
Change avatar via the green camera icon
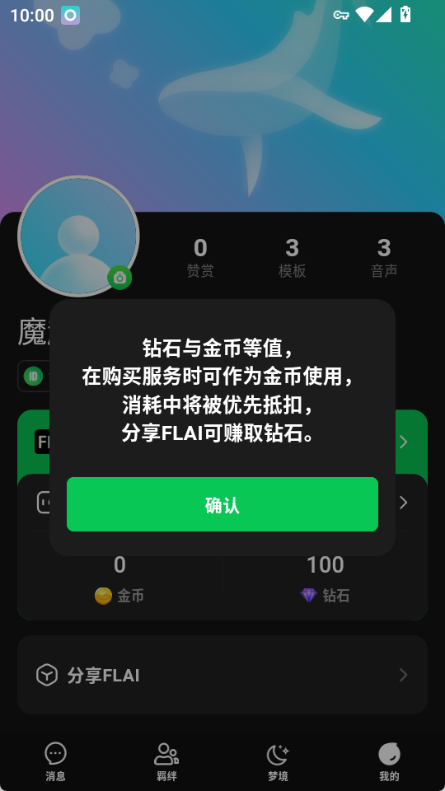pos(120,277)
